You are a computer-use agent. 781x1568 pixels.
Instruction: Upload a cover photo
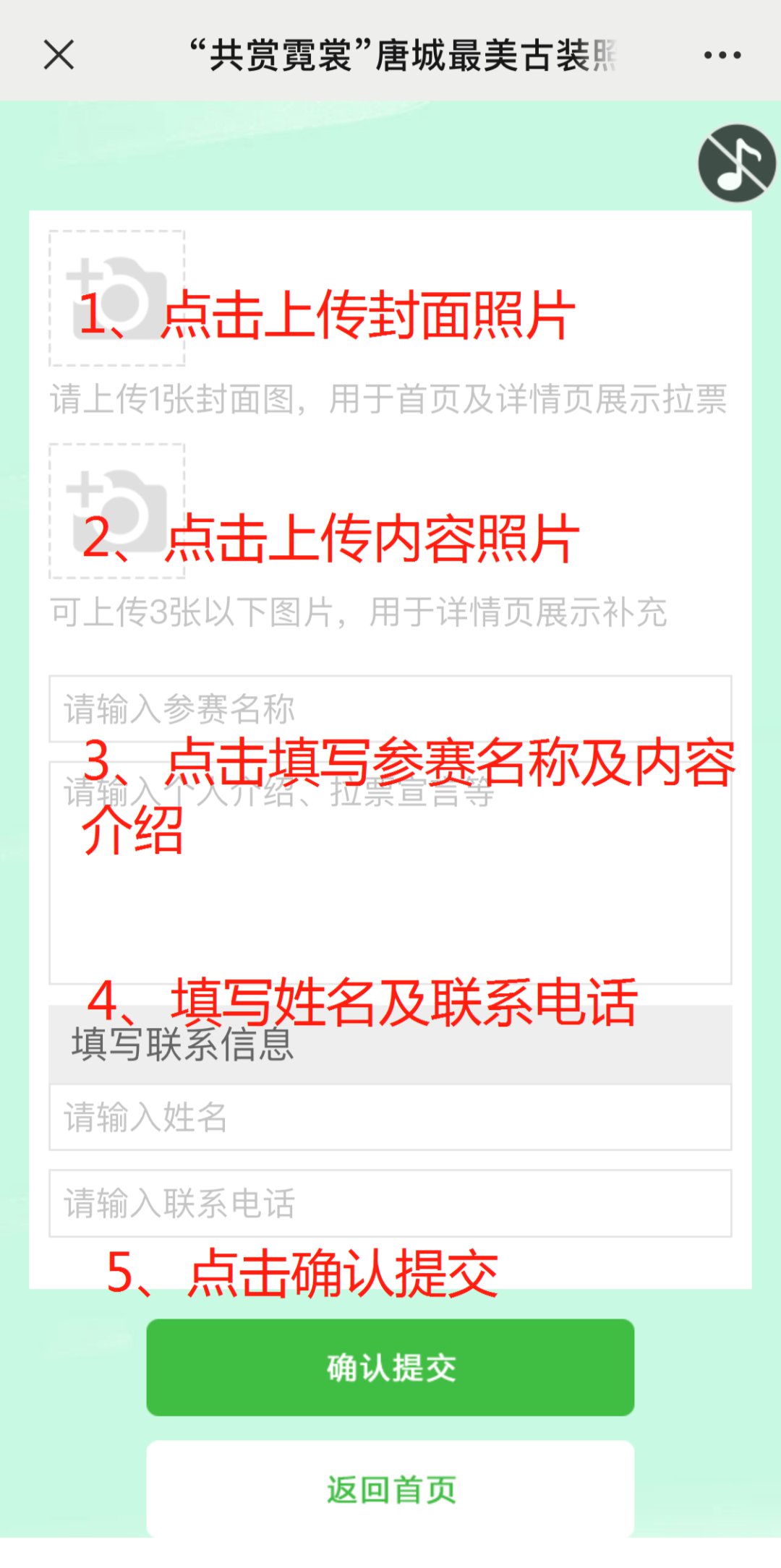click(x=116, y=298)
